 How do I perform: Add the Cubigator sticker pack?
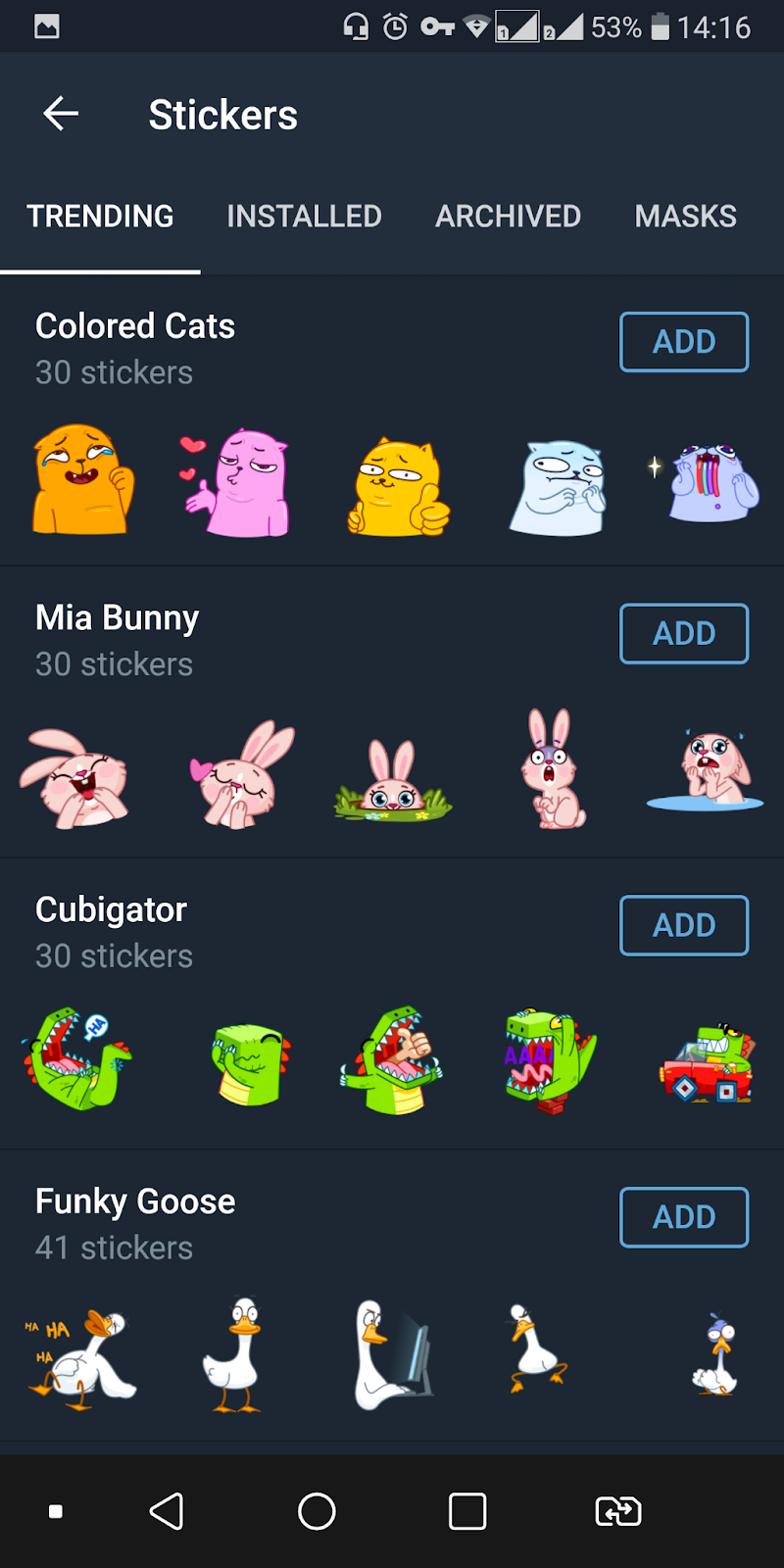[684, 925]
